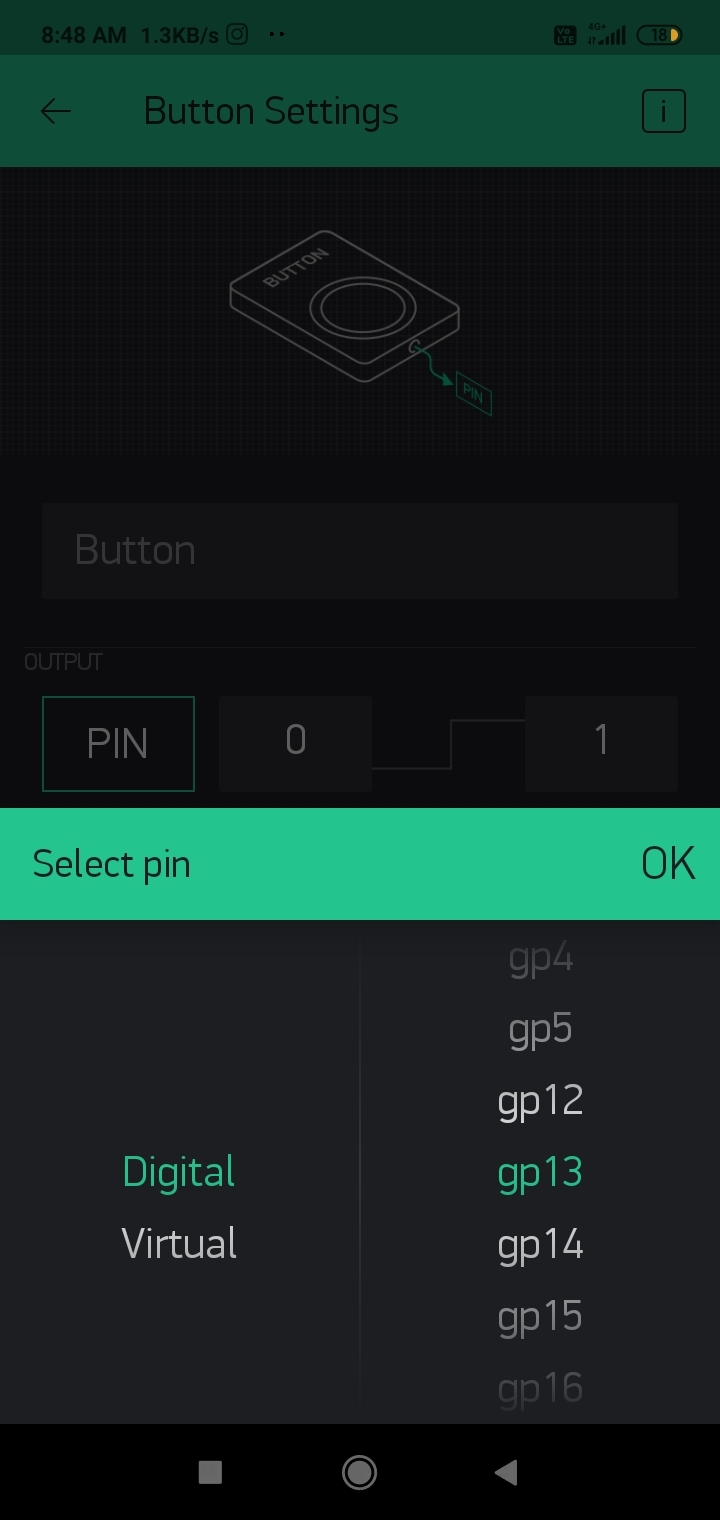720x1520 pixels.
Task: Confirm pin selection with OK
Action: (667, 863)
